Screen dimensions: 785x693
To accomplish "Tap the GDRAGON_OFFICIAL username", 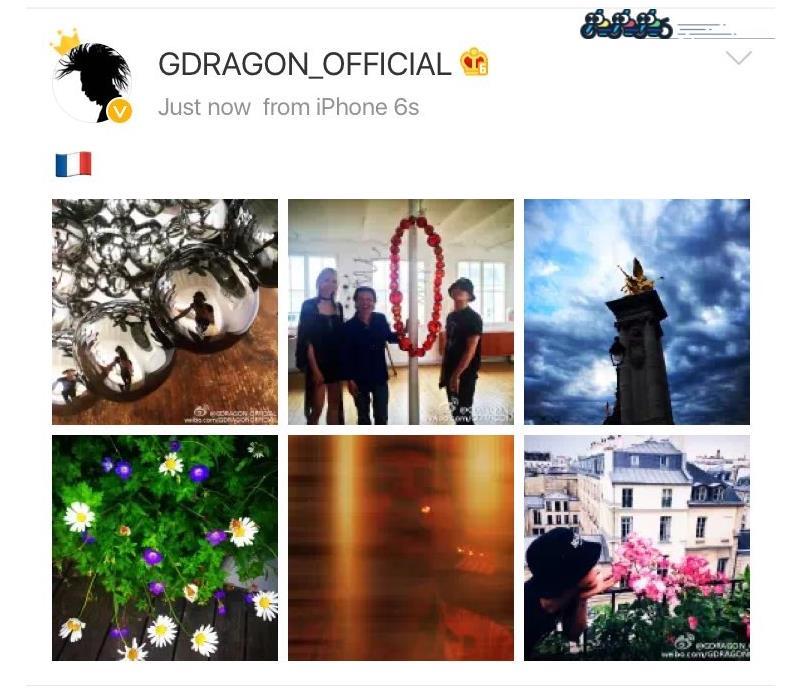I will tap(304, 65).
